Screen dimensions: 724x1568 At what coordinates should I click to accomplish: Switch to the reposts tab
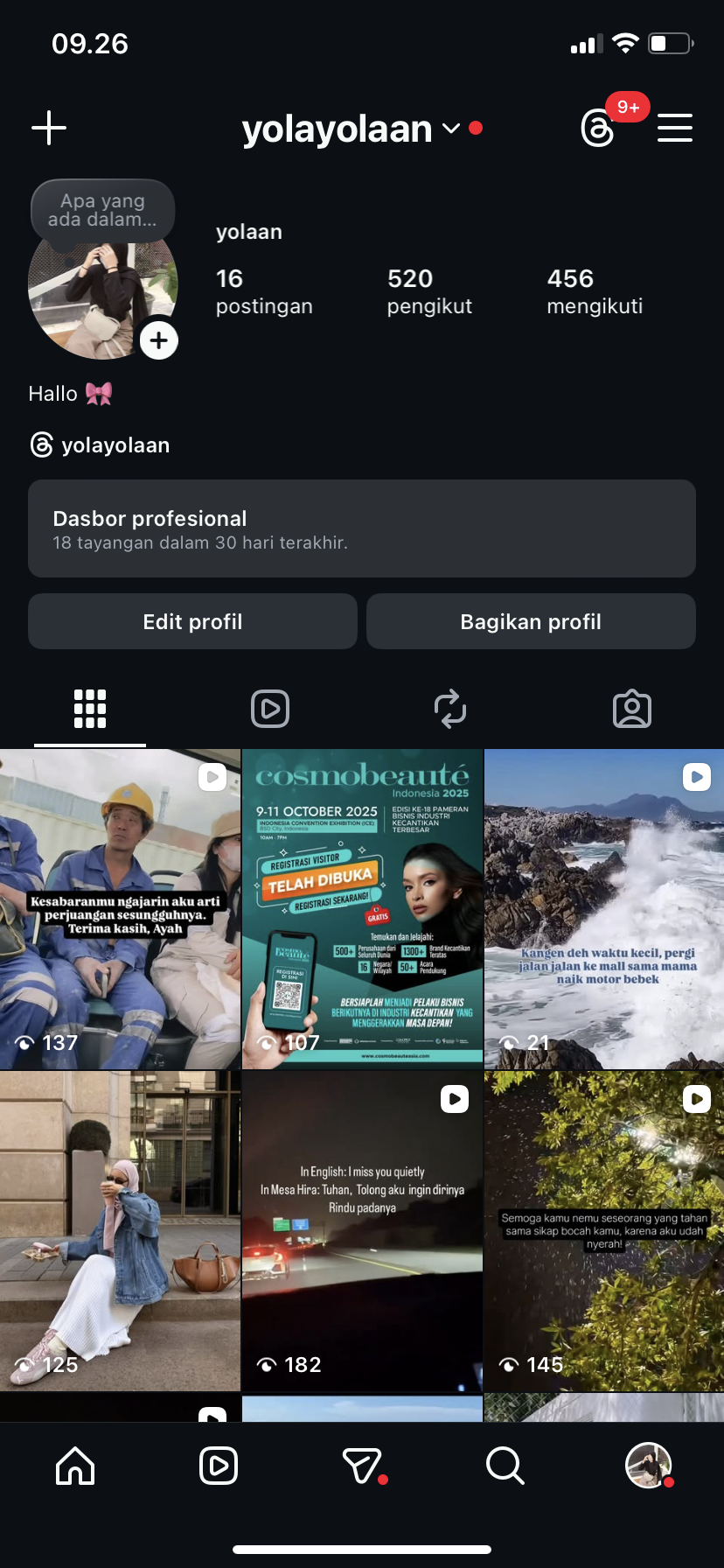(x=450, y=709)
